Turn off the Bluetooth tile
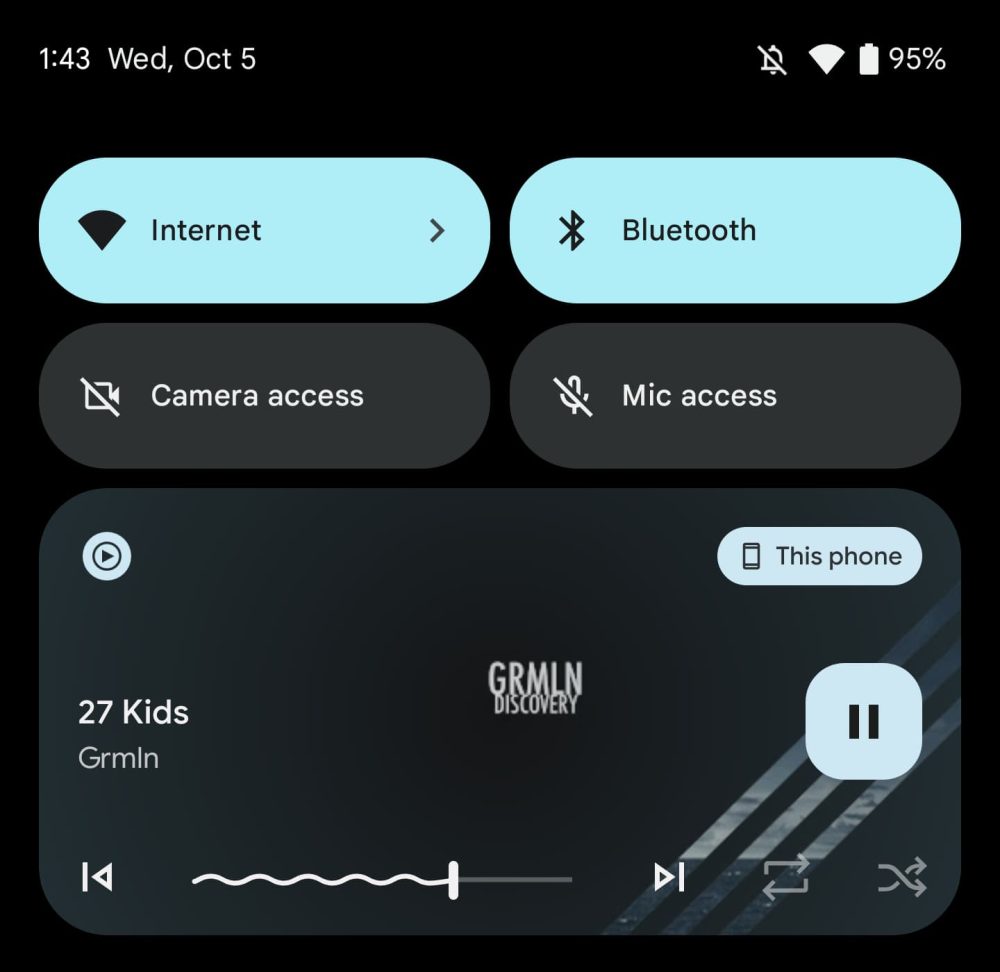Viewport: 1000px width, 972px height. click(x=735, y=230)
